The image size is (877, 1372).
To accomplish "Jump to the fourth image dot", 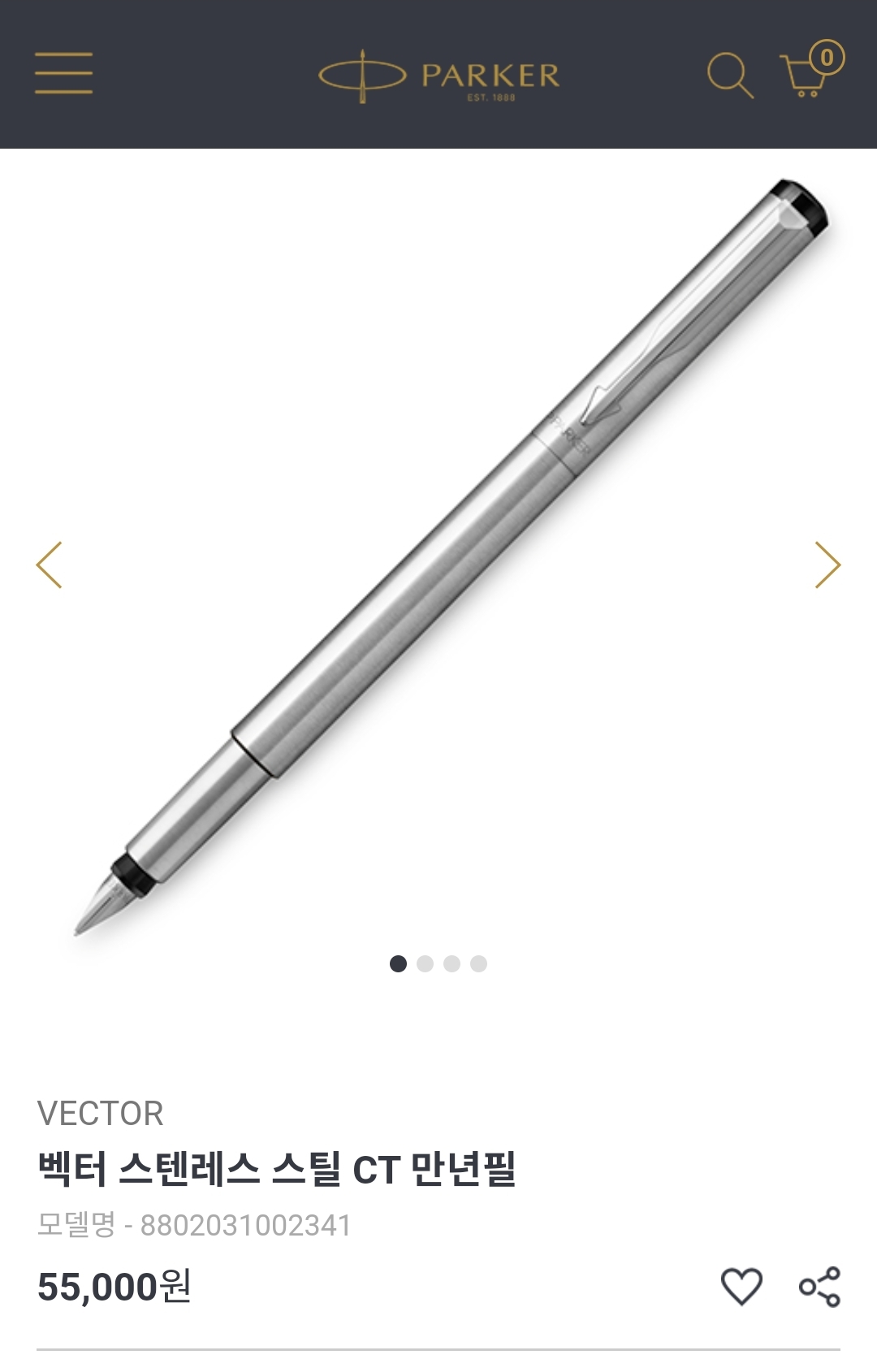I will click(x=478, y=963).
